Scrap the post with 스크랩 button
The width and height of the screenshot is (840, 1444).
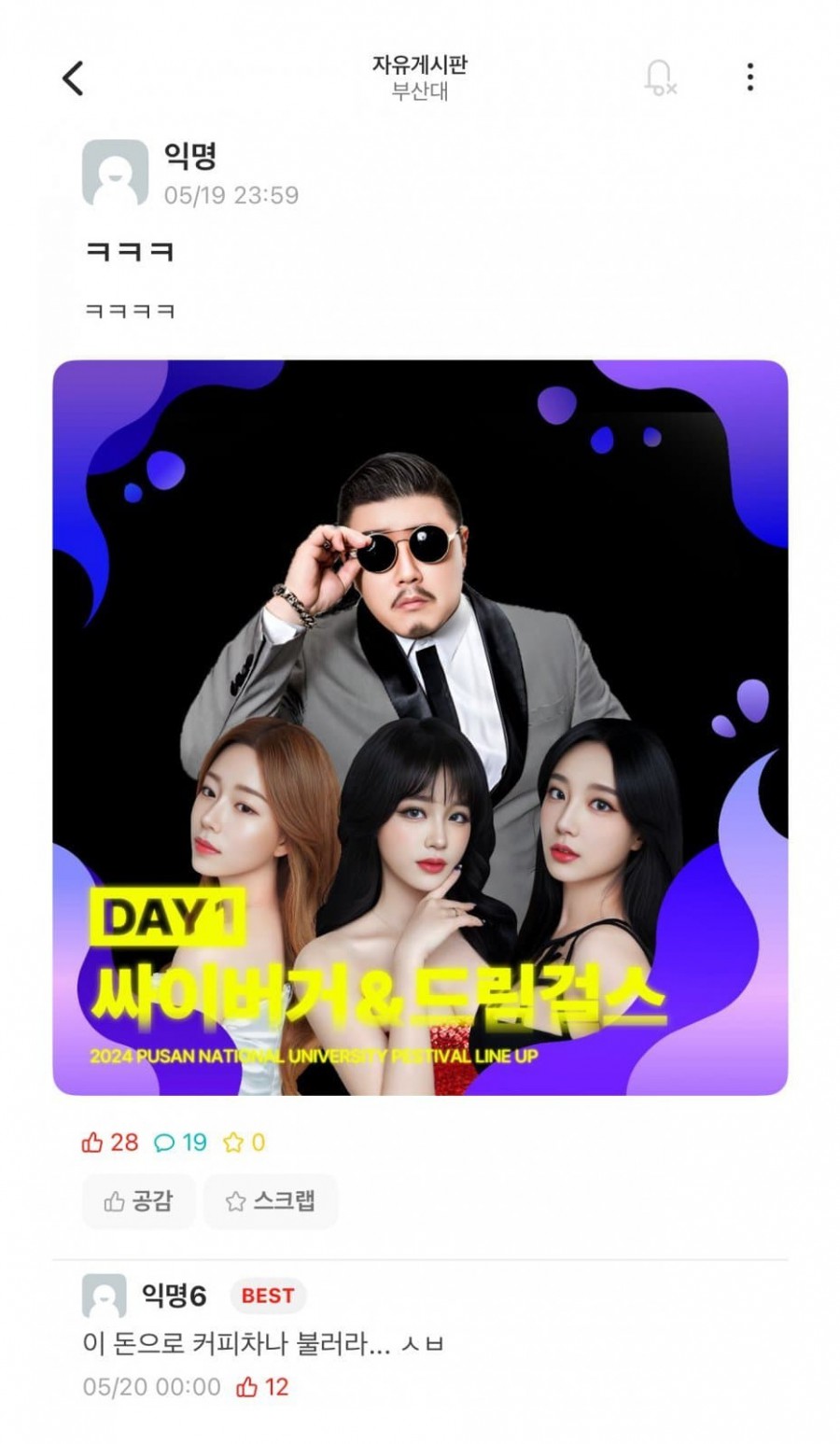click(271, 1201)
